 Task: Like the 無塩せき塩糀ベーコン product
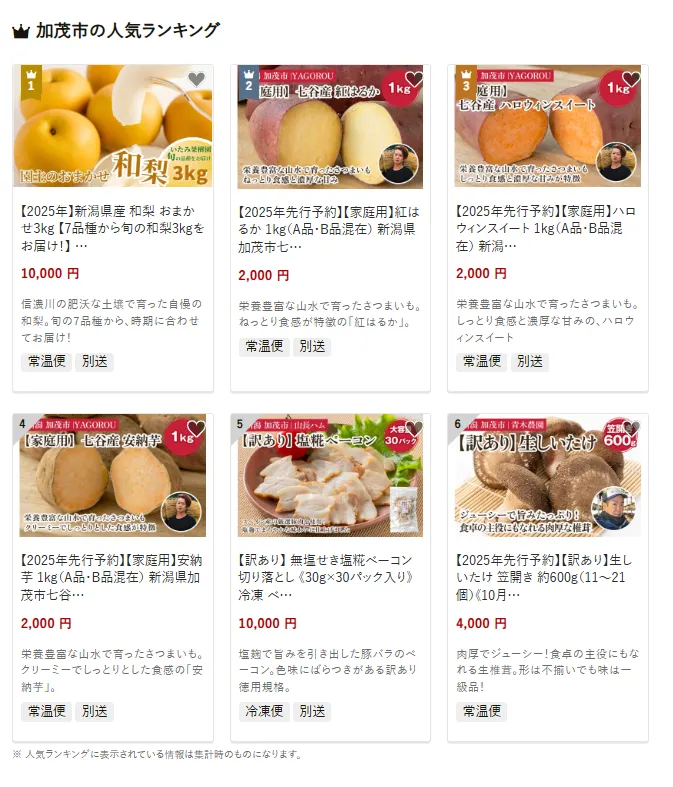pos(414,428)
